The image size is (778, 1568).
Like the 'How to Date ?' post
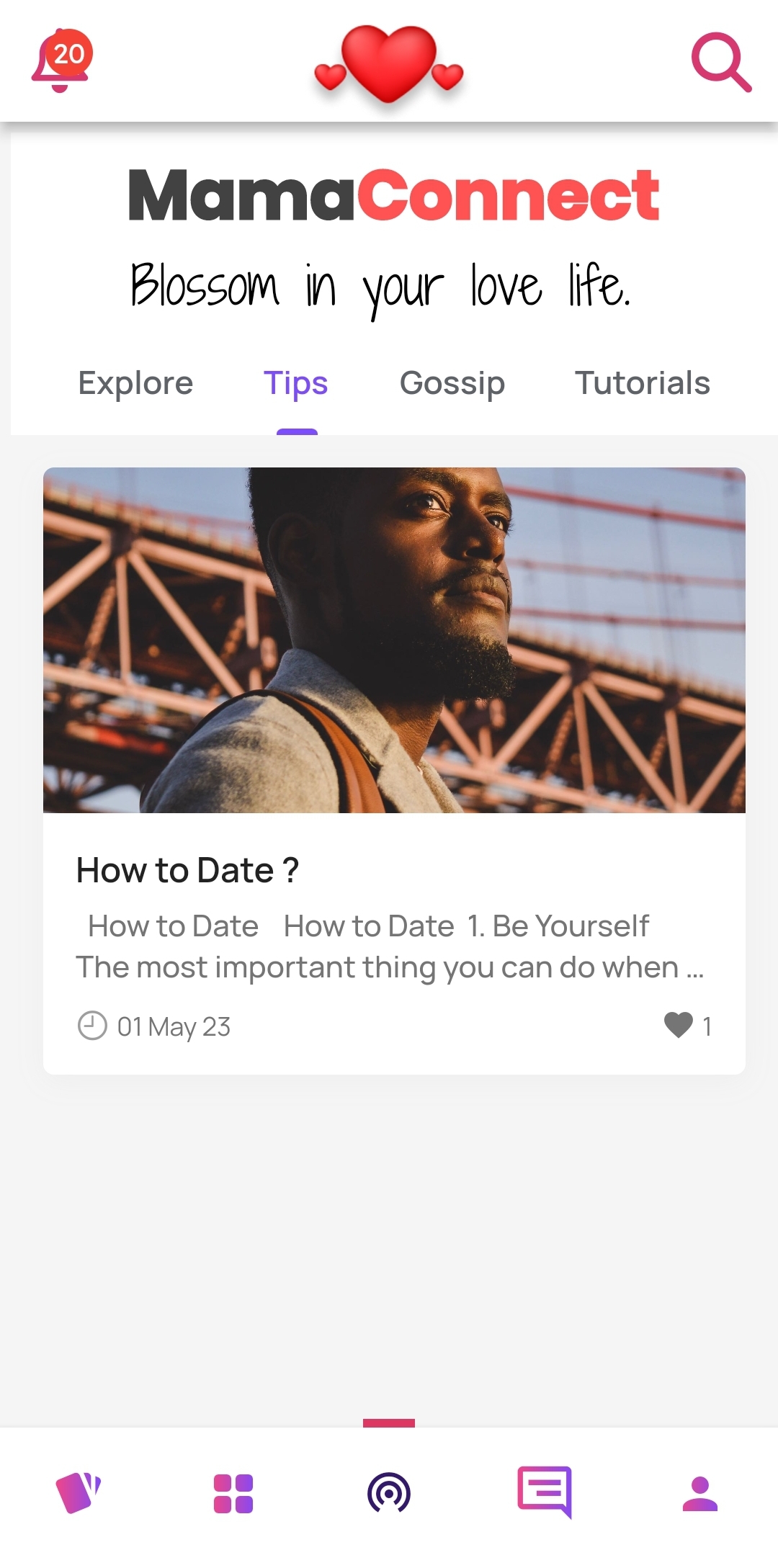pos(679,1025)
